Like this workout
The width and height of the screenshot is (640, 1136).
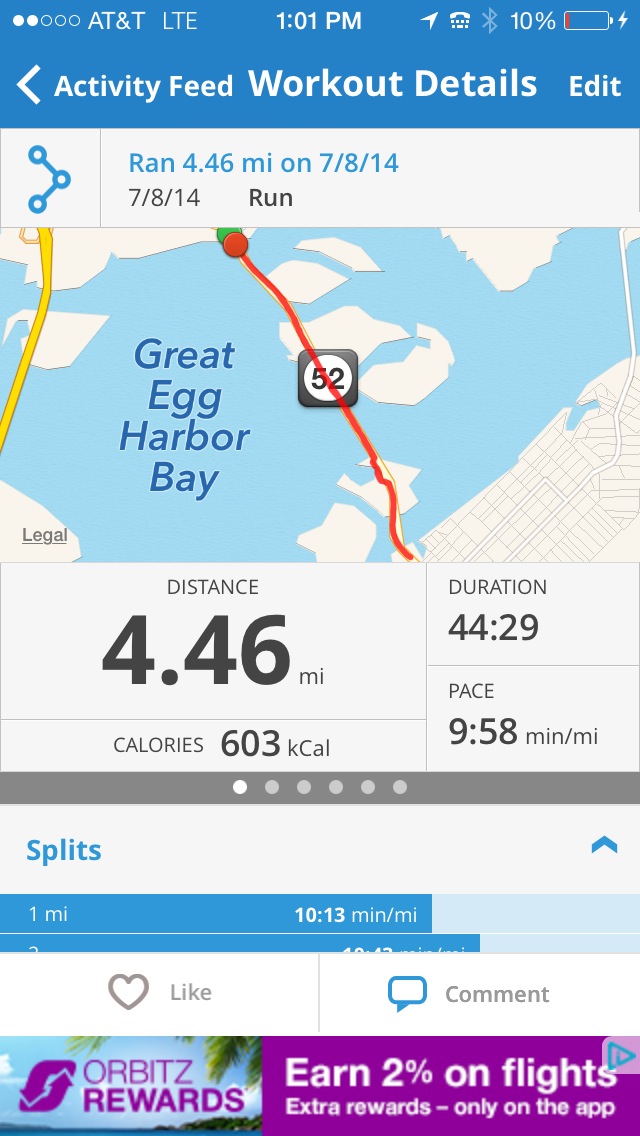[160, 992]
